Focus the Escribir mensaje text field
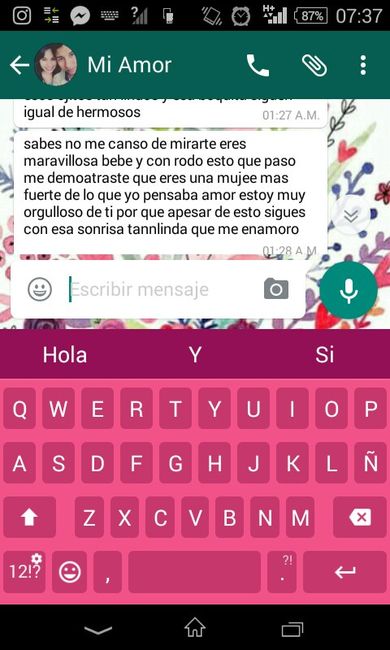 (x=162, y=289)
